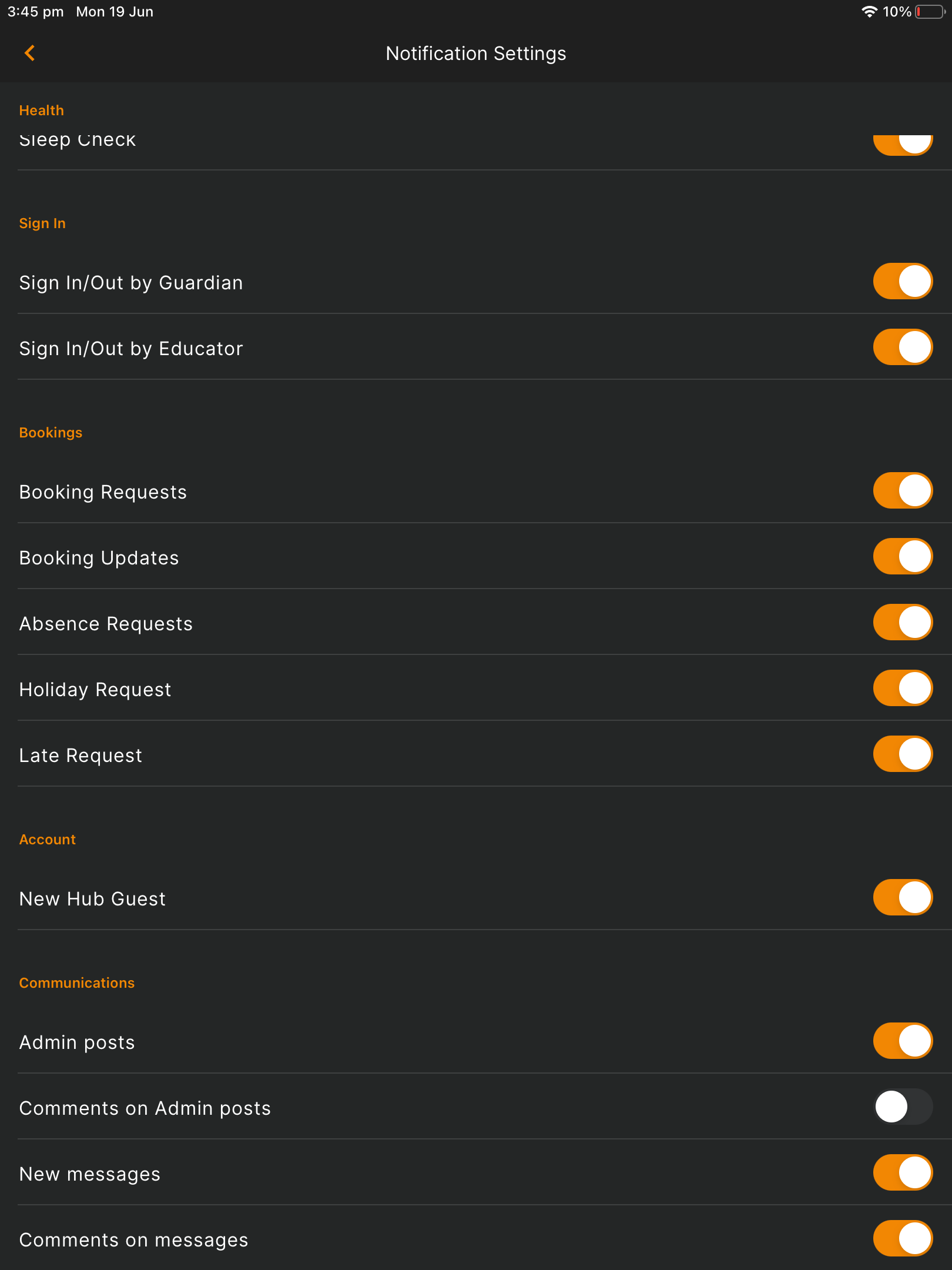Toggle off Comments on messages notifications

tap(903, 1238)
